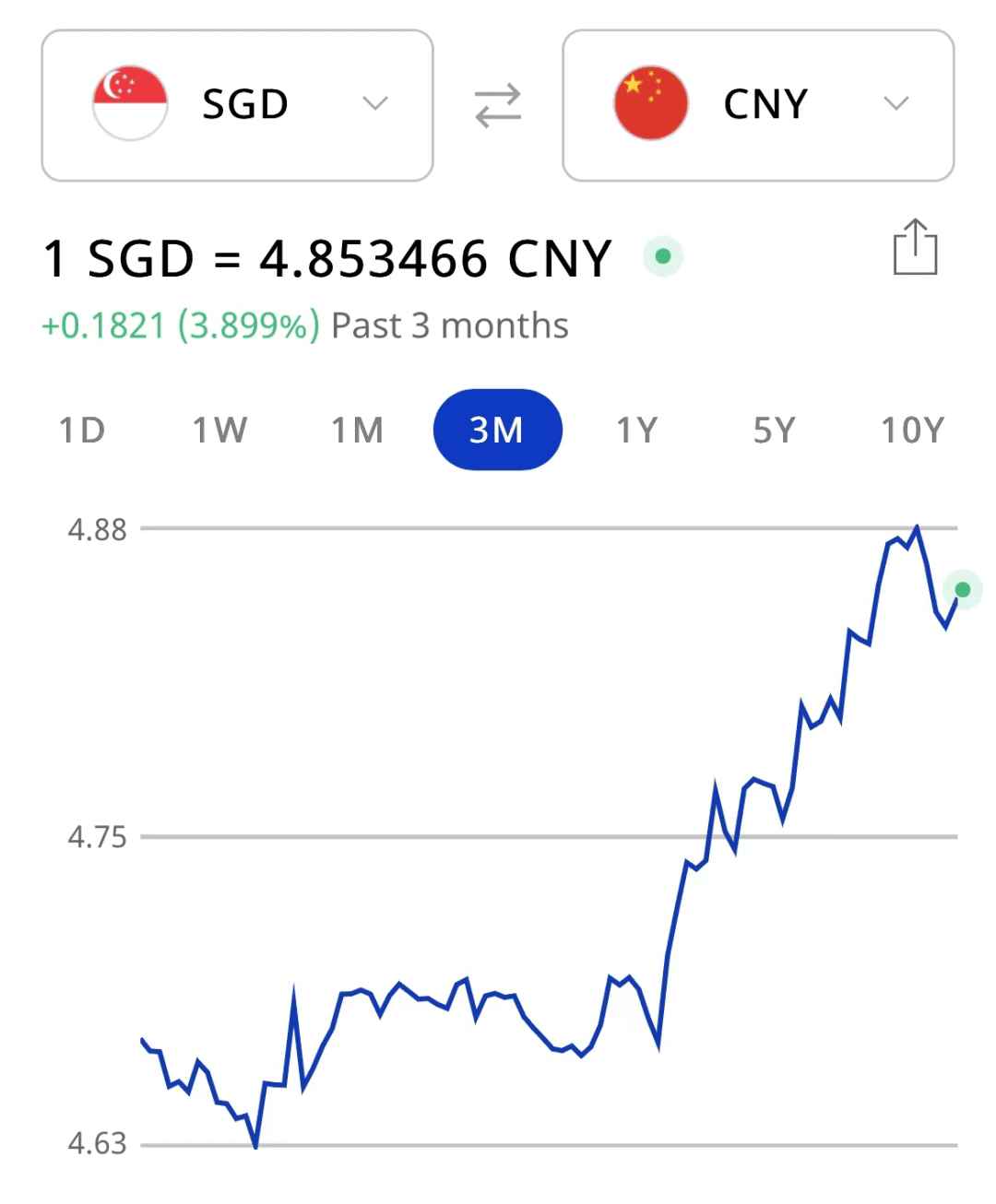This screenshot has width=996, height=1204.
Task: Switch to the 1D time range
Action: [82, 430]
